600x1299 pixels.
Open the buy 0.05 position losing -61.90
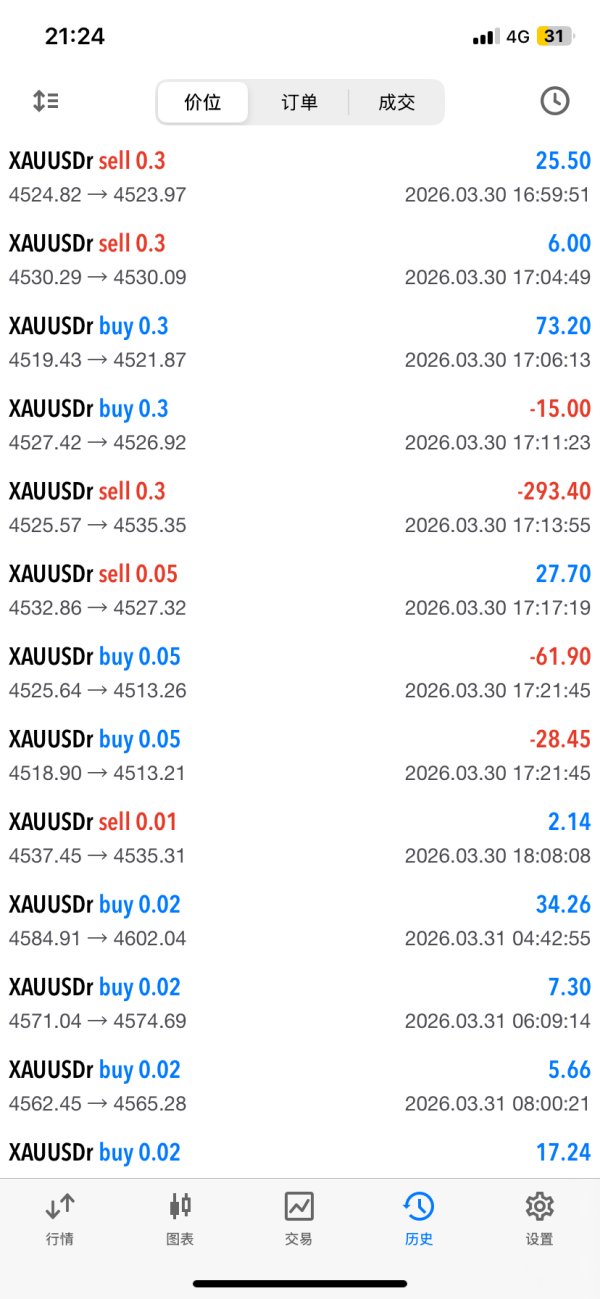[300, 673]
